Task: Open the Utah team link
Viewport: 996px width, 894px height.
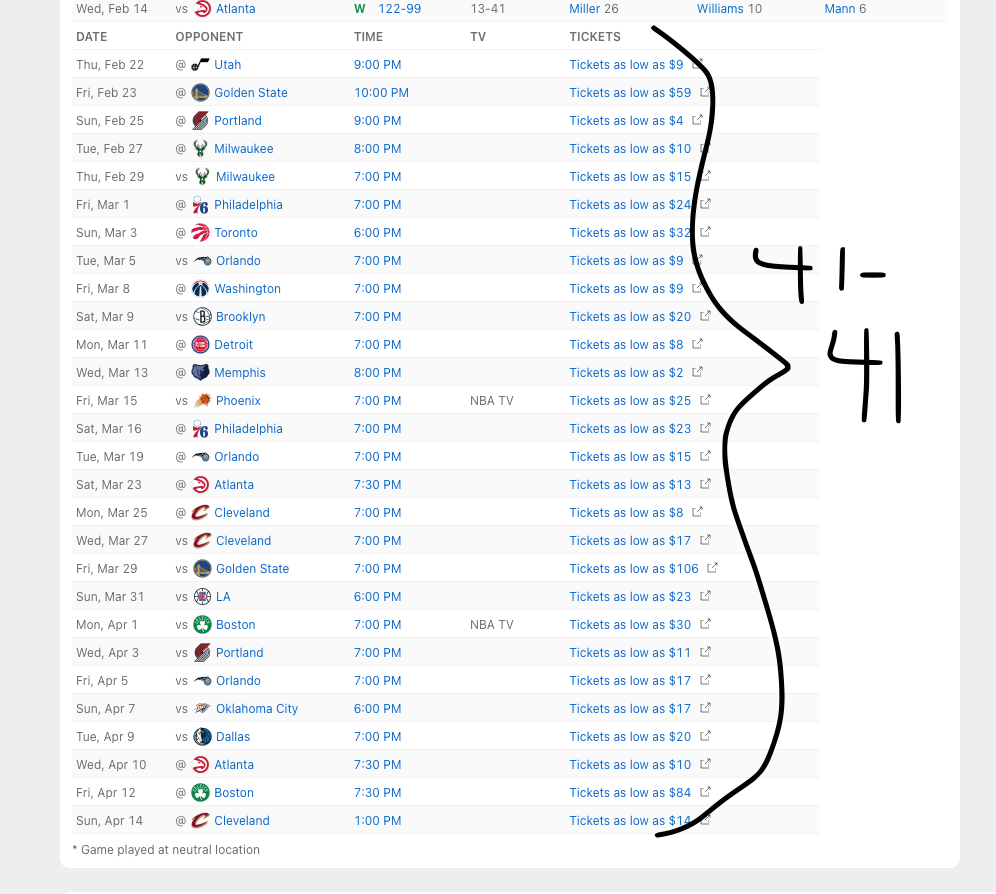Action: click(x=227, y=65)
